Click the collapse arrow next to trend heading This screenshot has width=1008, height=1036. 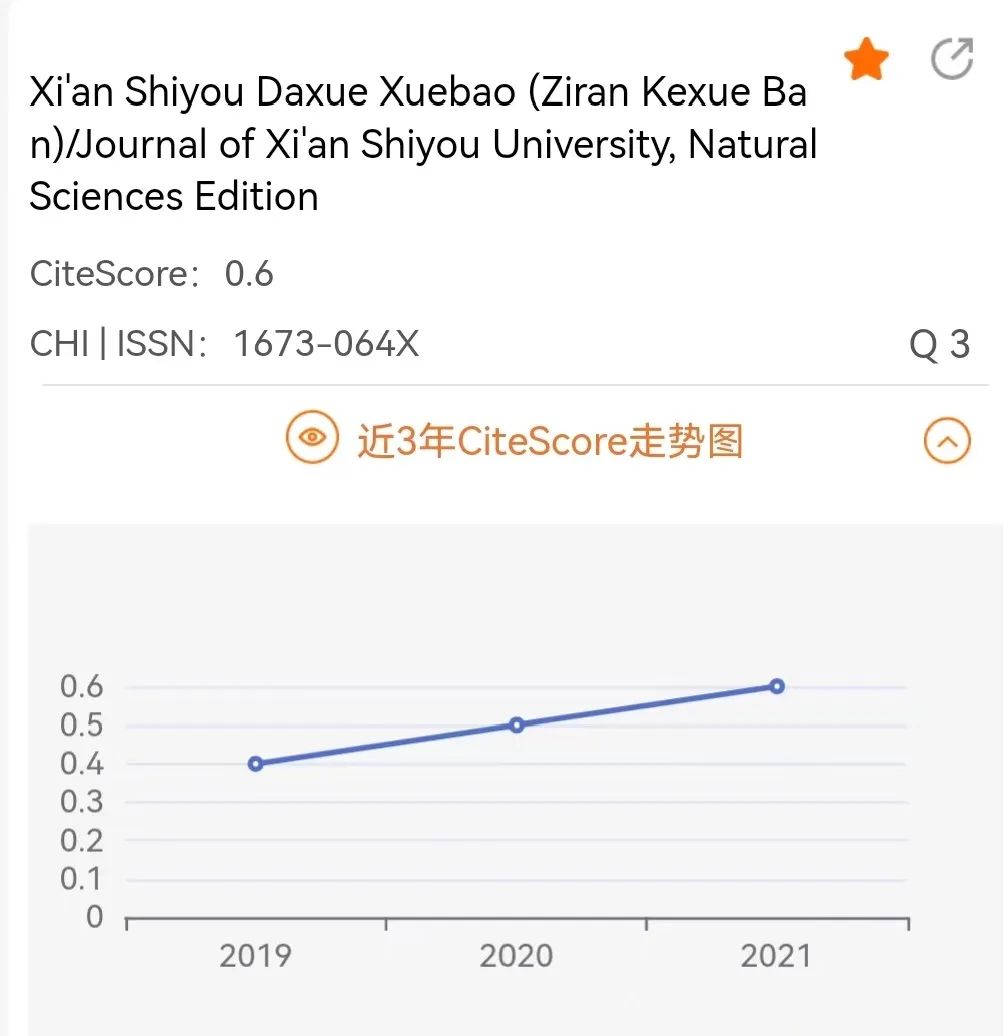(948, 440)
